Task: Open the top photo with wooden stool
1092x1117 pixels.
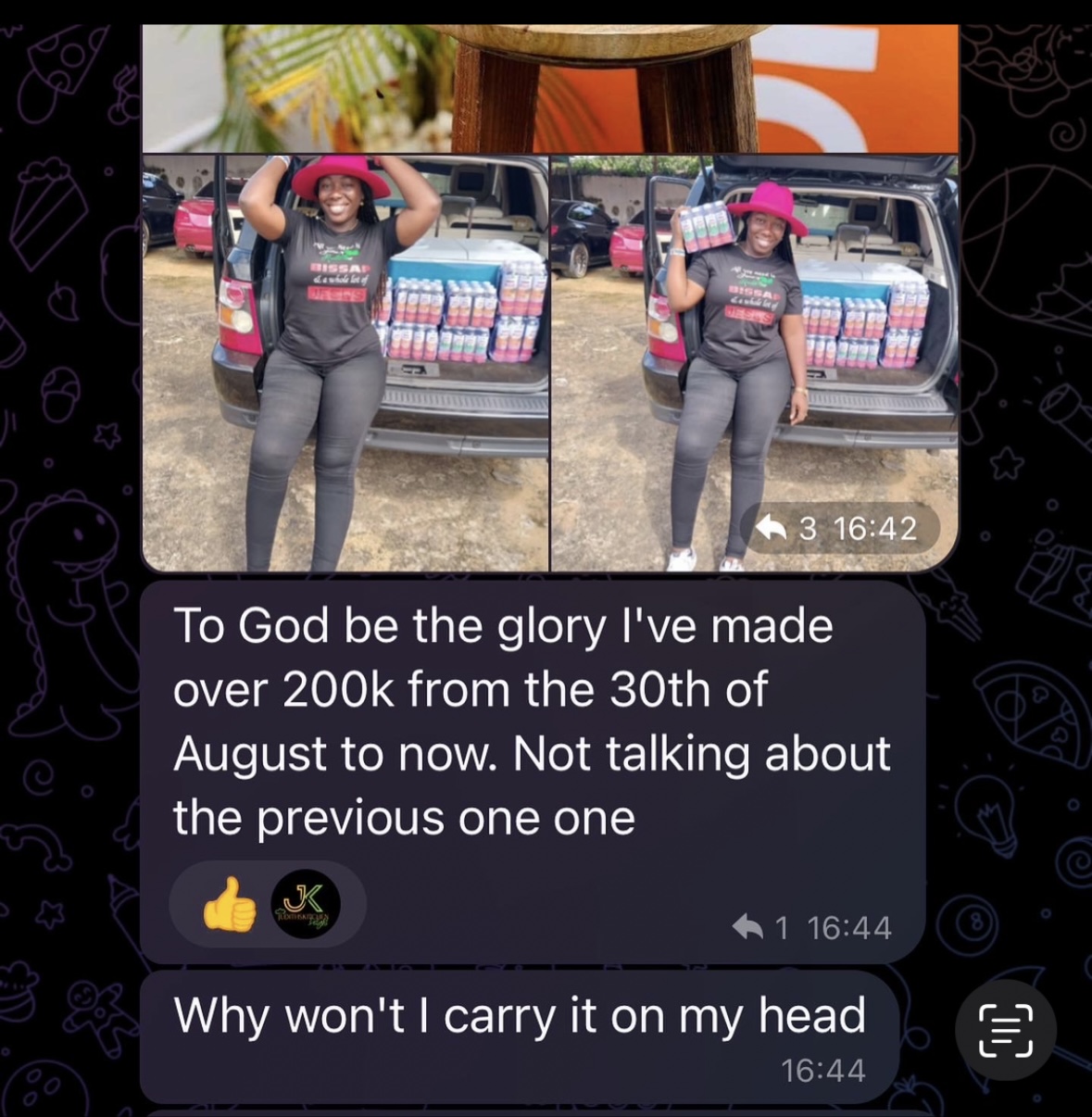Action: click(549, 88)
